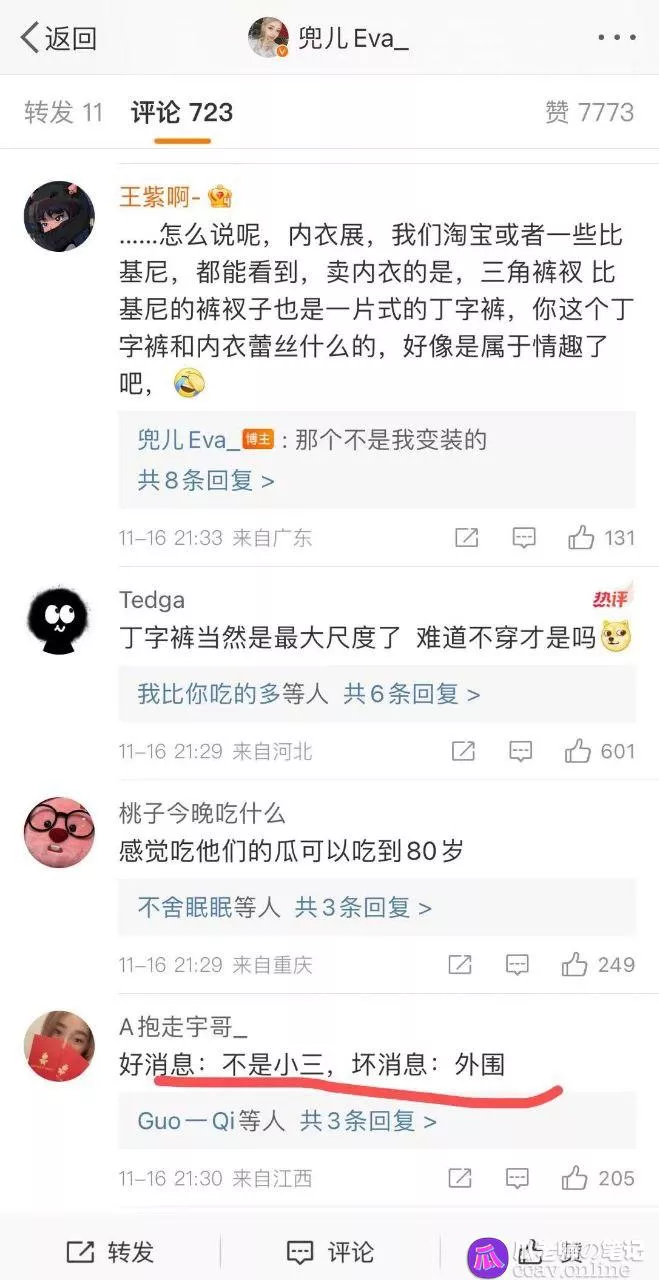Screen dimensions: 659x1280
Task: Open the three-dot overflow menu
Action: (x=616, y=38)
